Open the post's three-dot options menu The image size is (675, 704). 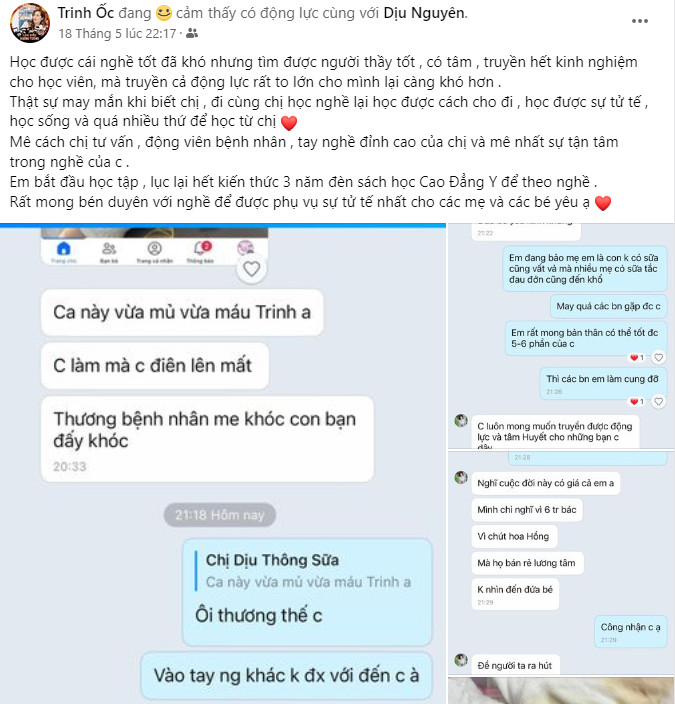[649, 21]
